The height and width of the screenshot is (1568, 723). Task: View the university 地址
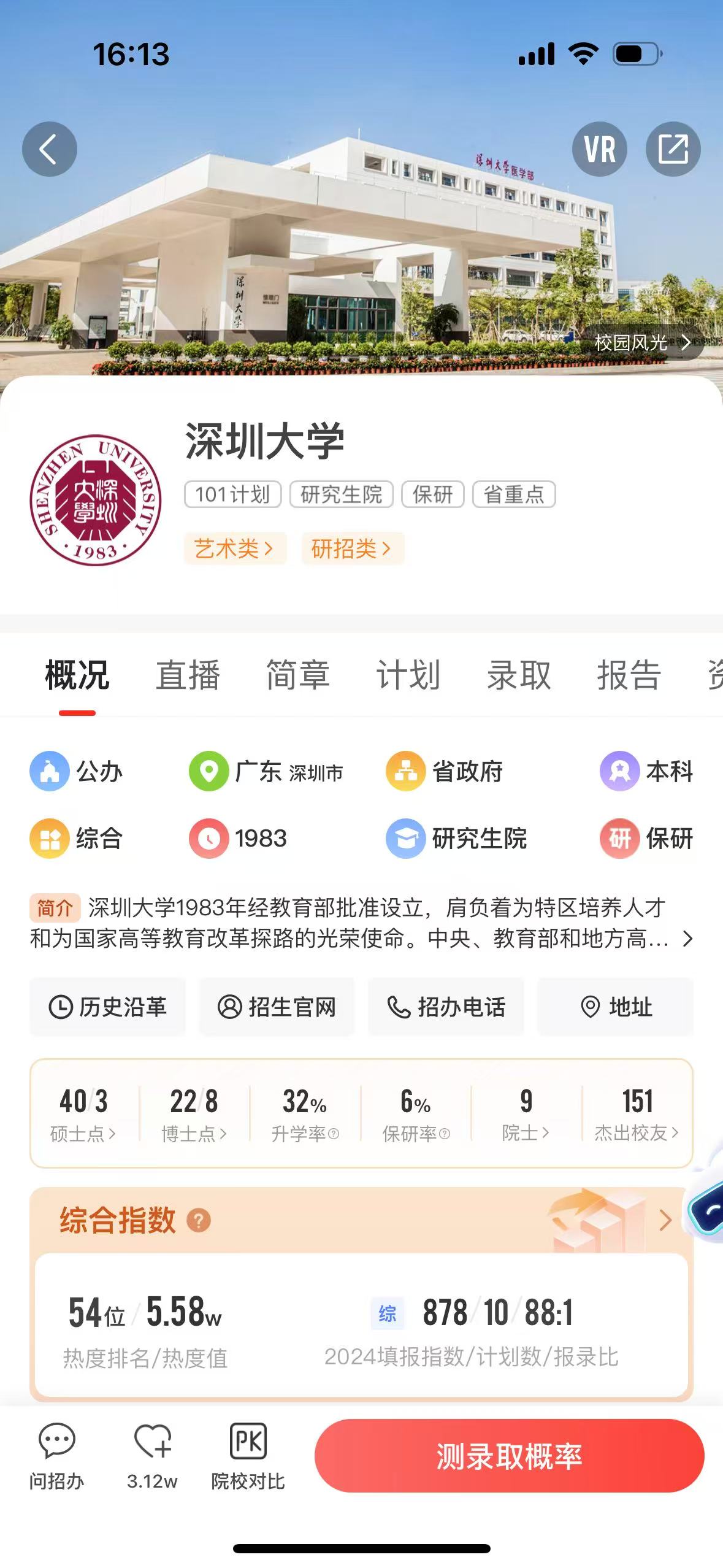(616, 1007)
